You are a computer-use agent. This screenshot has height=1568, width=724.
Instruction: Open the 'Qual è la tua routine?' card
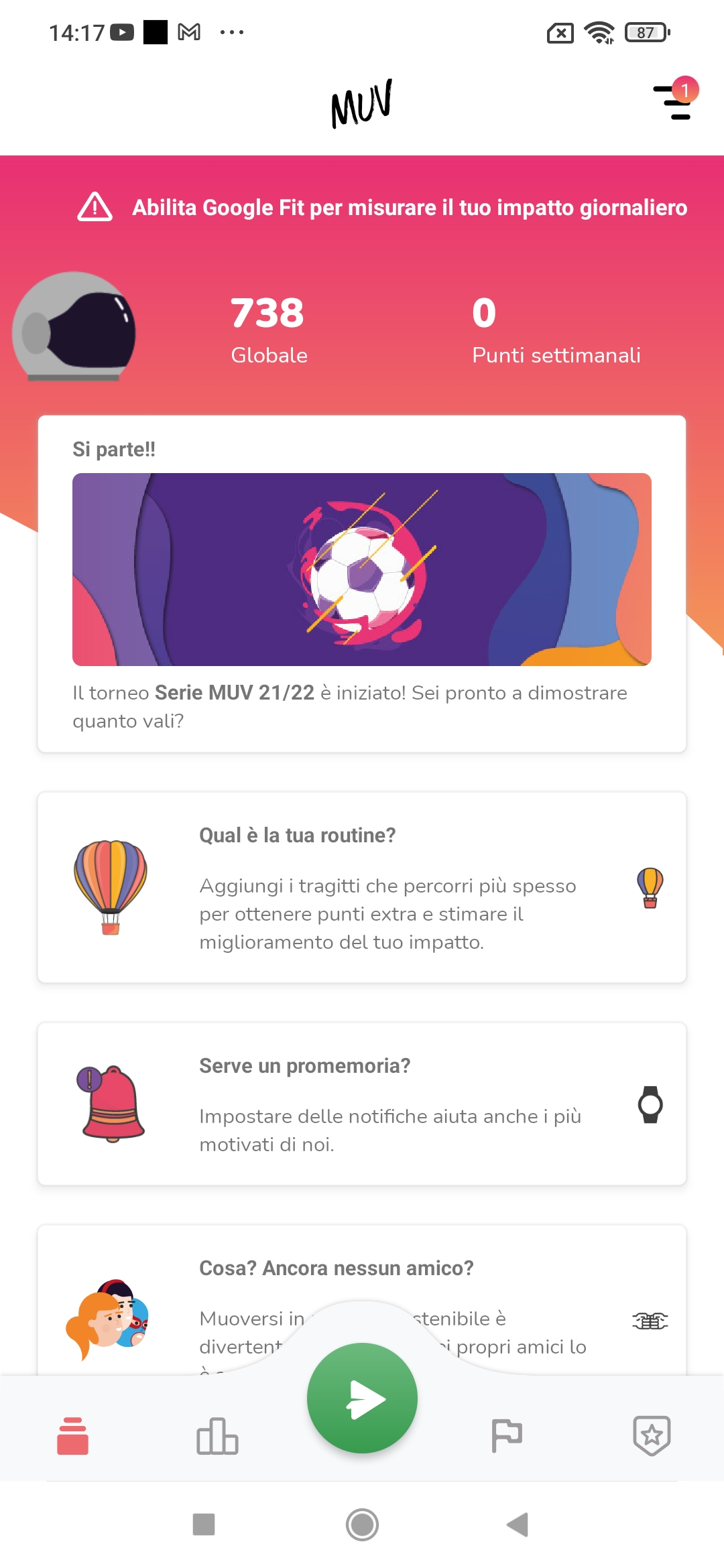(x=362, y=887)
